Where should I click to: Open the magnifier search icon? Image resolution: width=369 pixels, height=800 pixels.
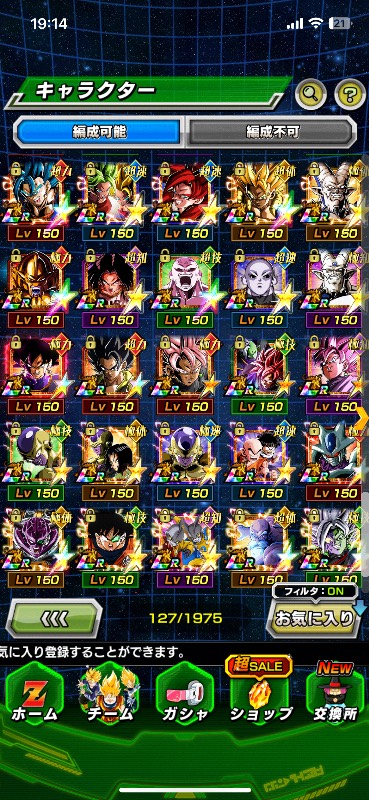pos(311,94)
